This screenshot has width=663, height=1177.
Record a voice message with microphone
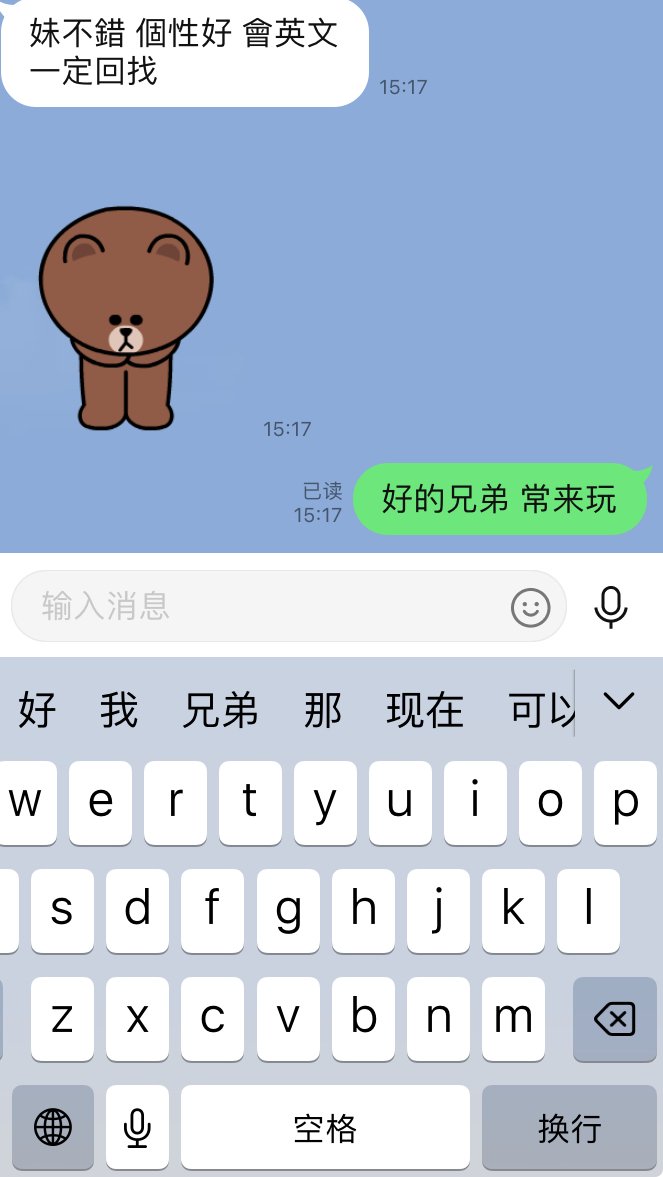(611, 607)
